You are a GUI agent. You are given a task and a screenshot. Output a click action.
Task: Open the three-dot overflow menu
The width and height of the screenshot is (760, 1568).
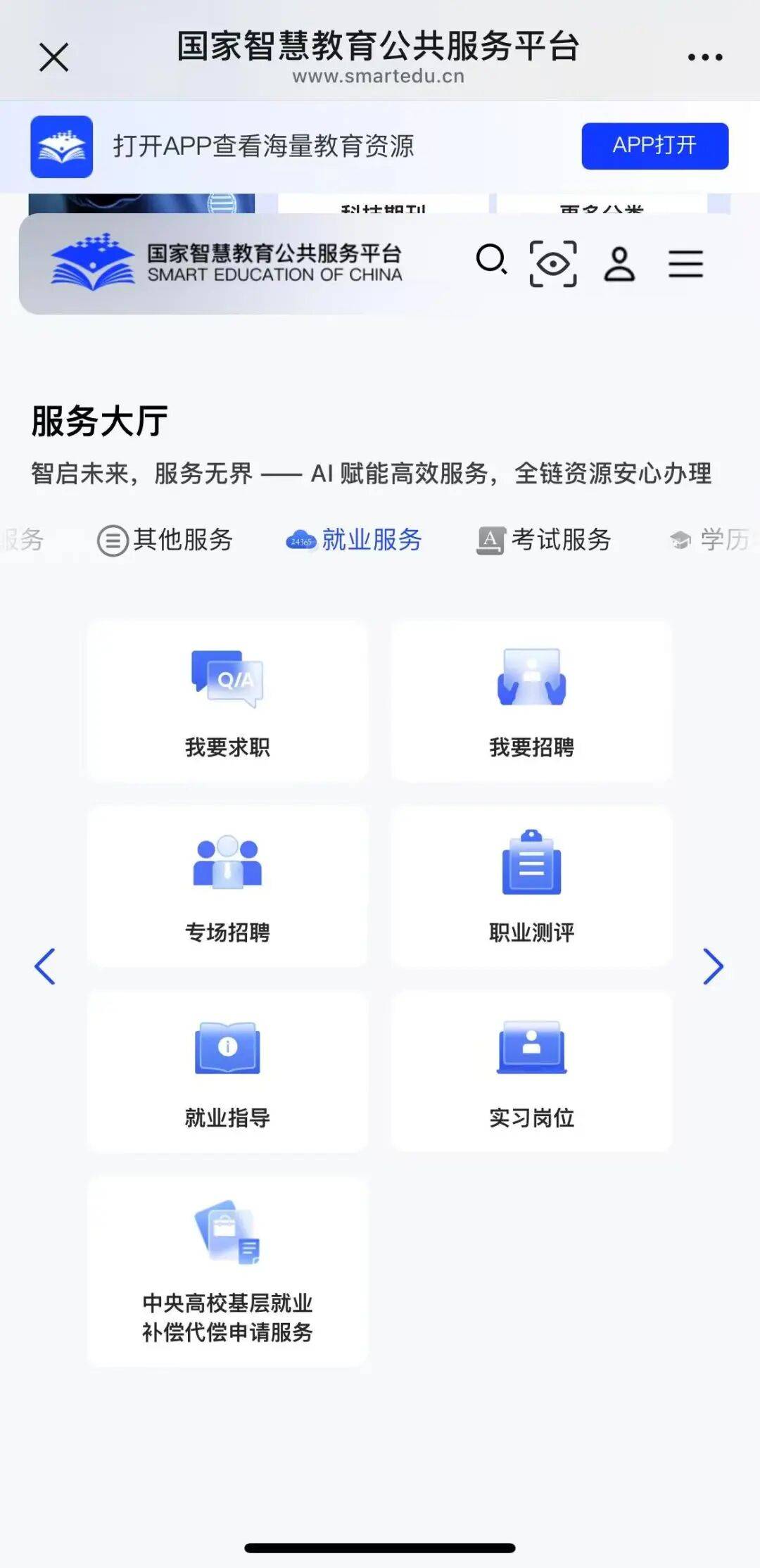[705, 57]
